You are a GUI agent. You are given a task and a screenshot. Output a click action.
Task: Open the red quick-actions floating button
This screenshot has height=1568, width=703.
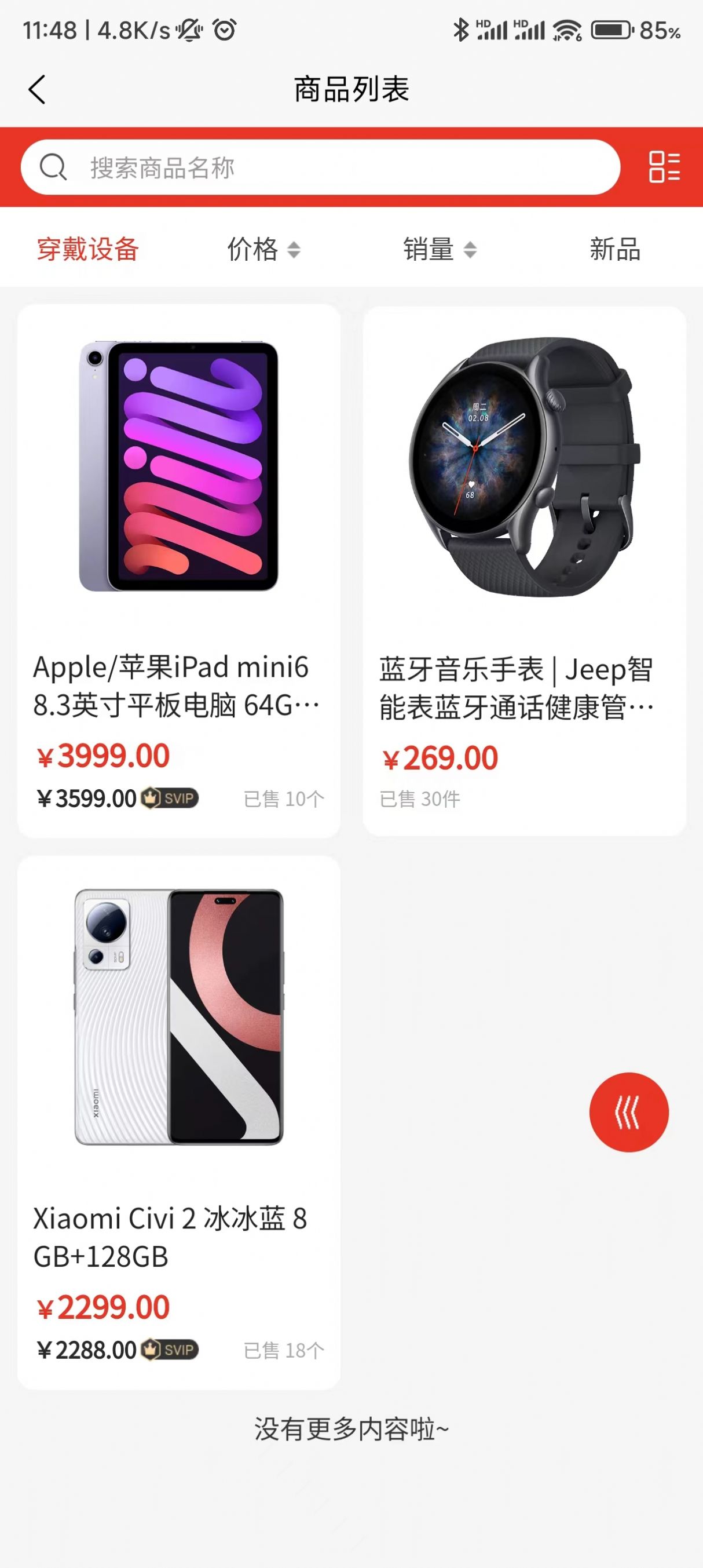631,1112
